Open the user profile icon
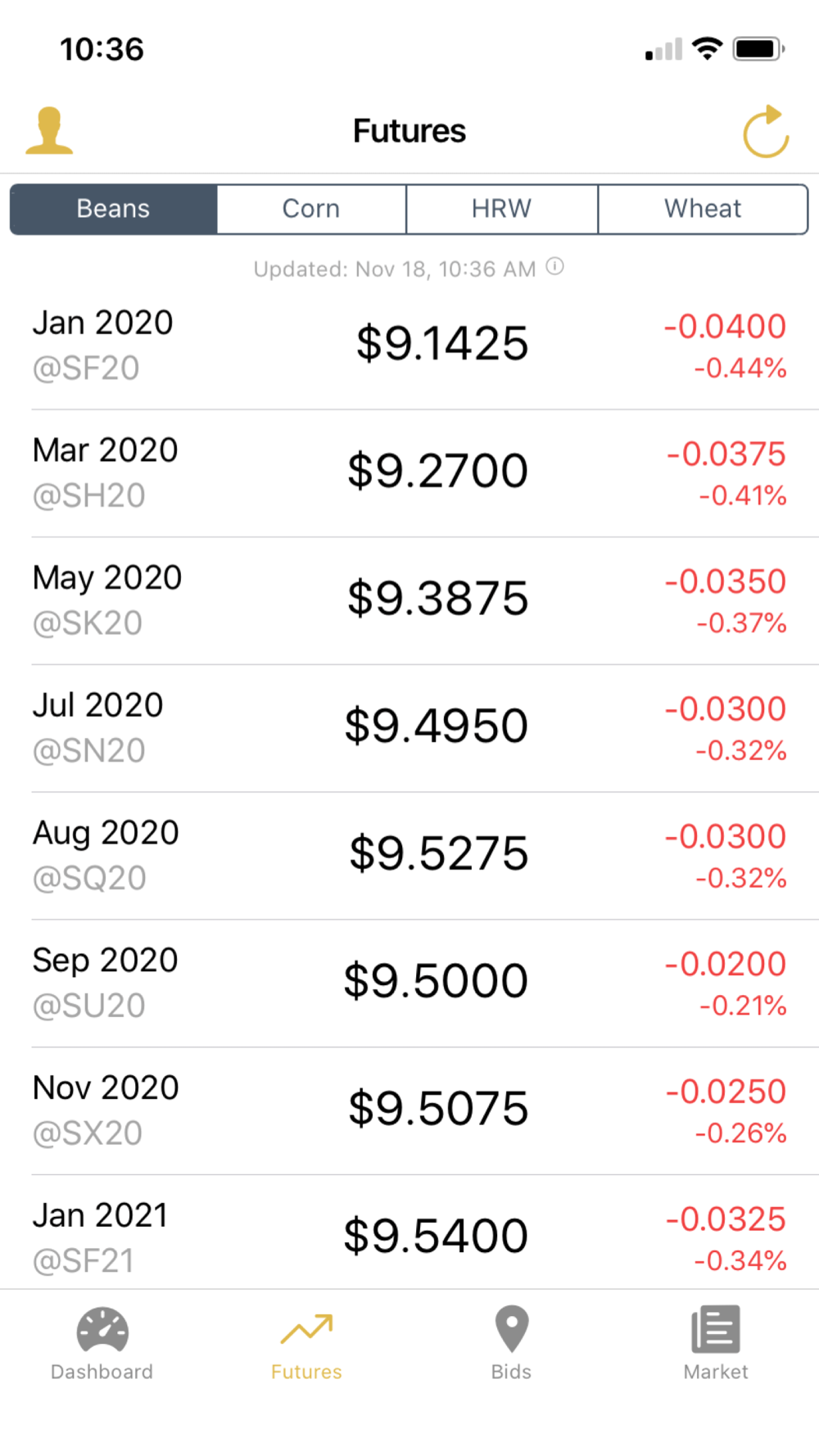819x1456 pixels. click(49, 131)
